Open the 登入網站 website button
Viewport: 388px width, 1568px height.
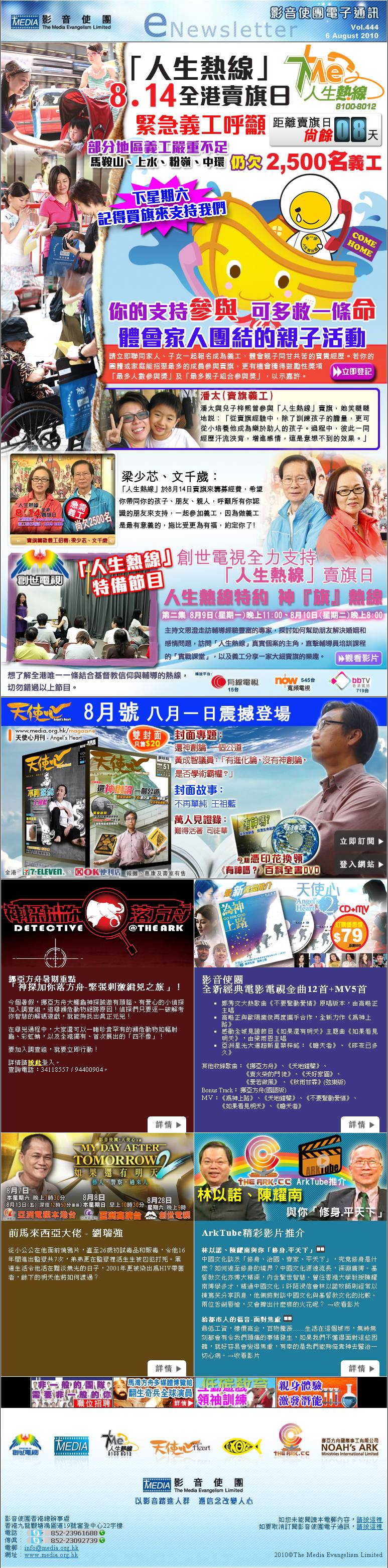pos(361,864)
